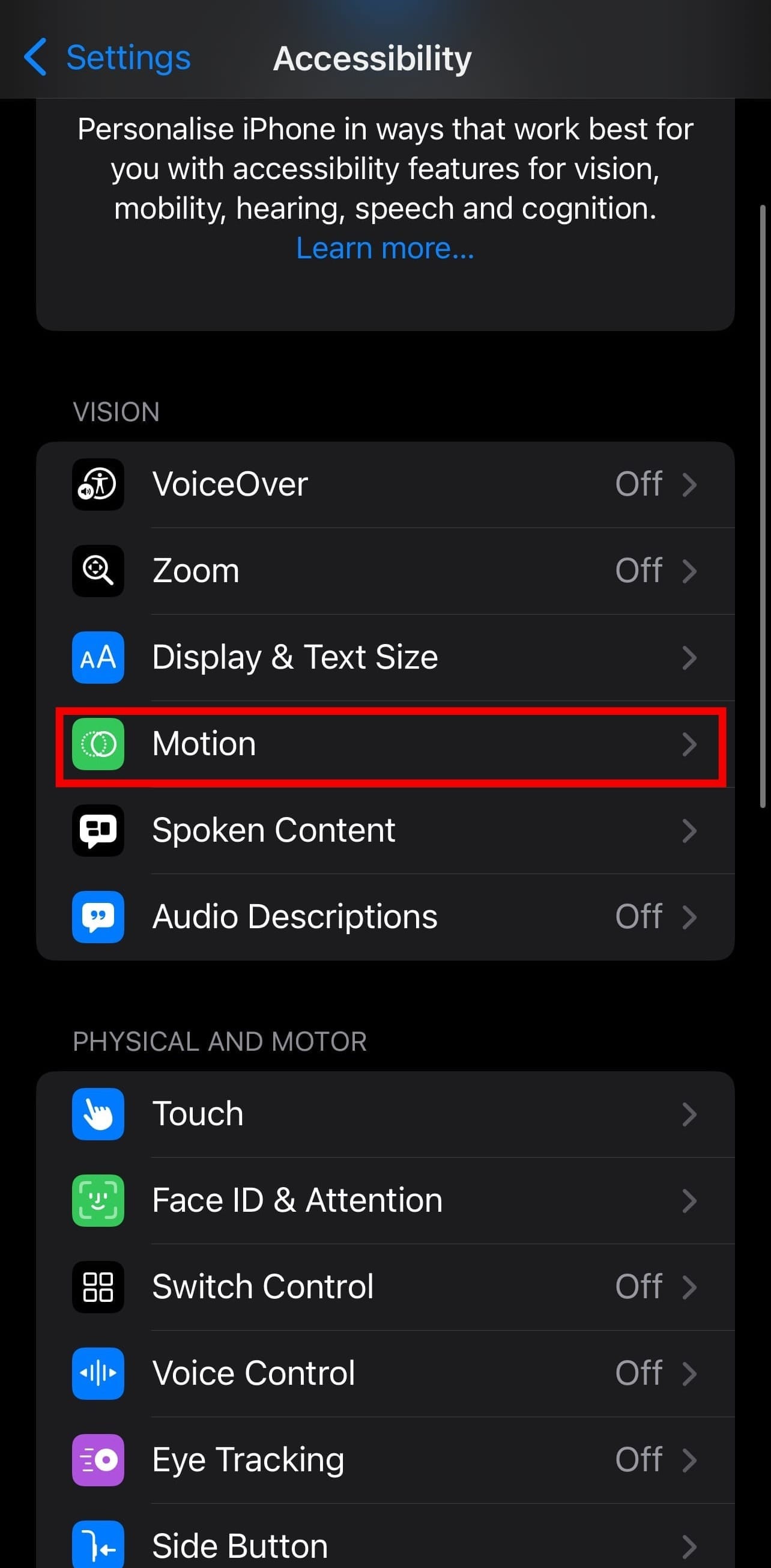This screenshot has height=1568, width=771.
Task: Open Zoom settings
Action: point(384,571)
